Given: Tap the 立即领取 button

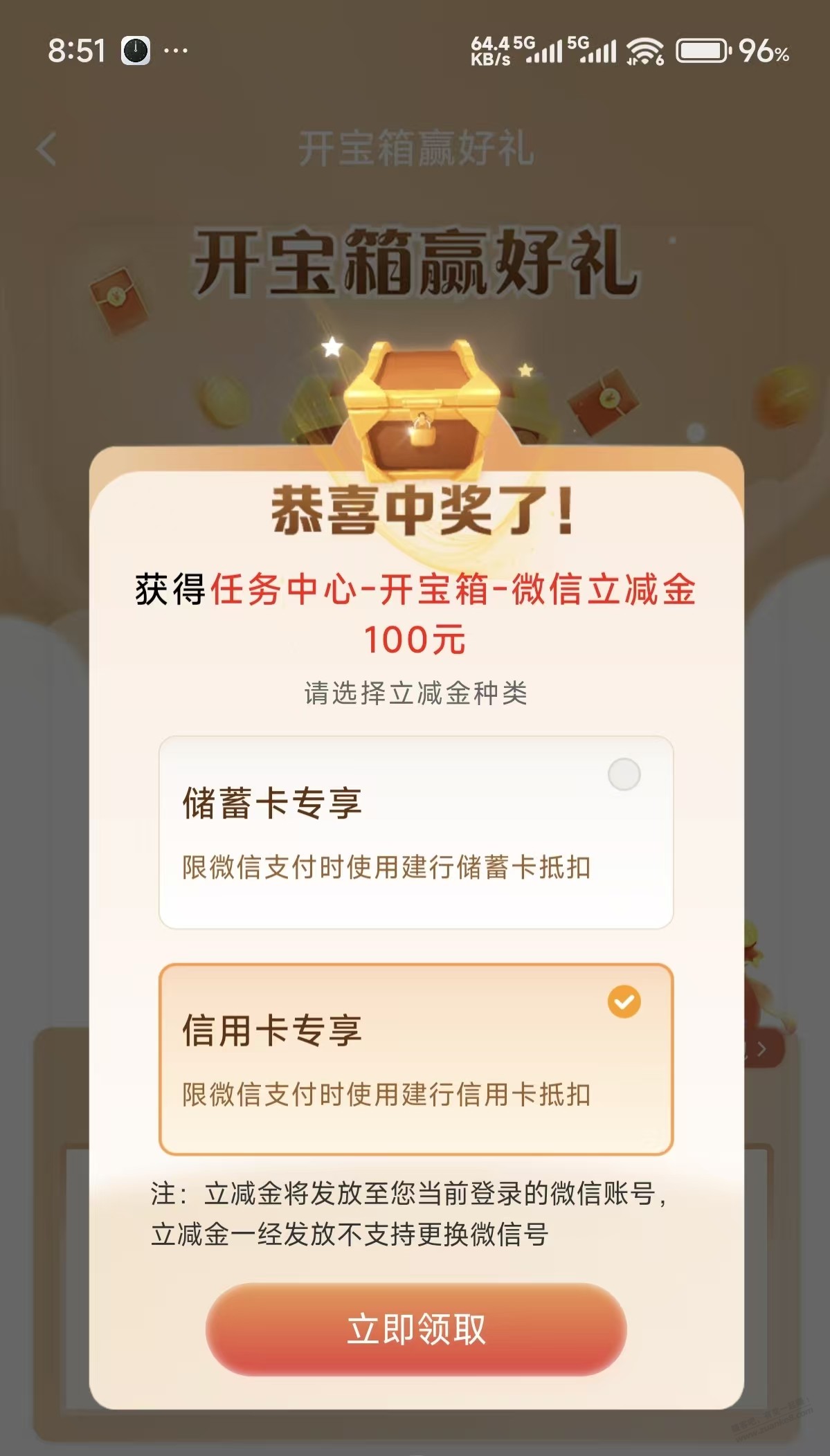Looking at the screenshot, I should coord(416,1329).
